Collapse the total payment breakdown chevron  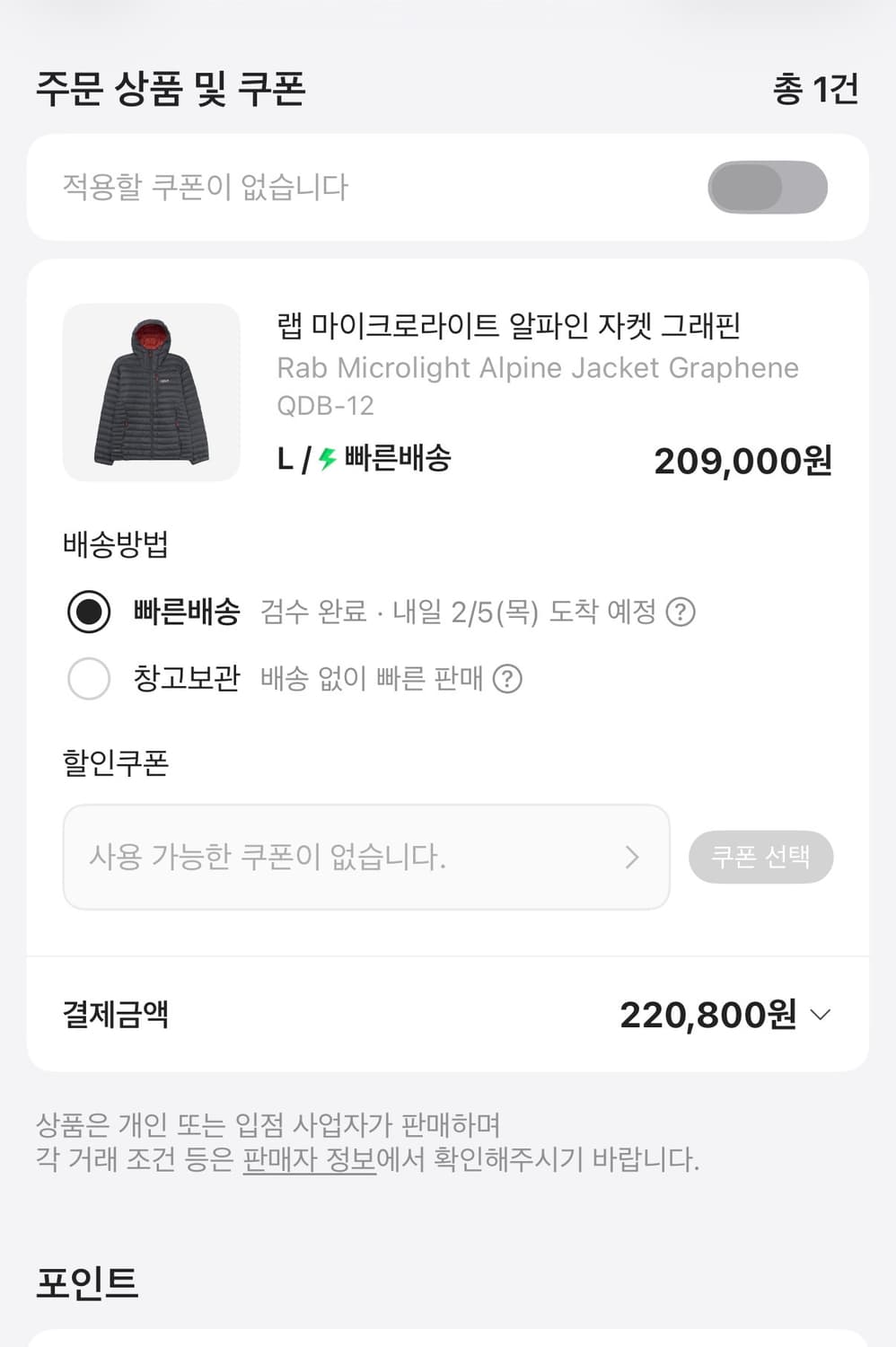(x=819, y=1017)
